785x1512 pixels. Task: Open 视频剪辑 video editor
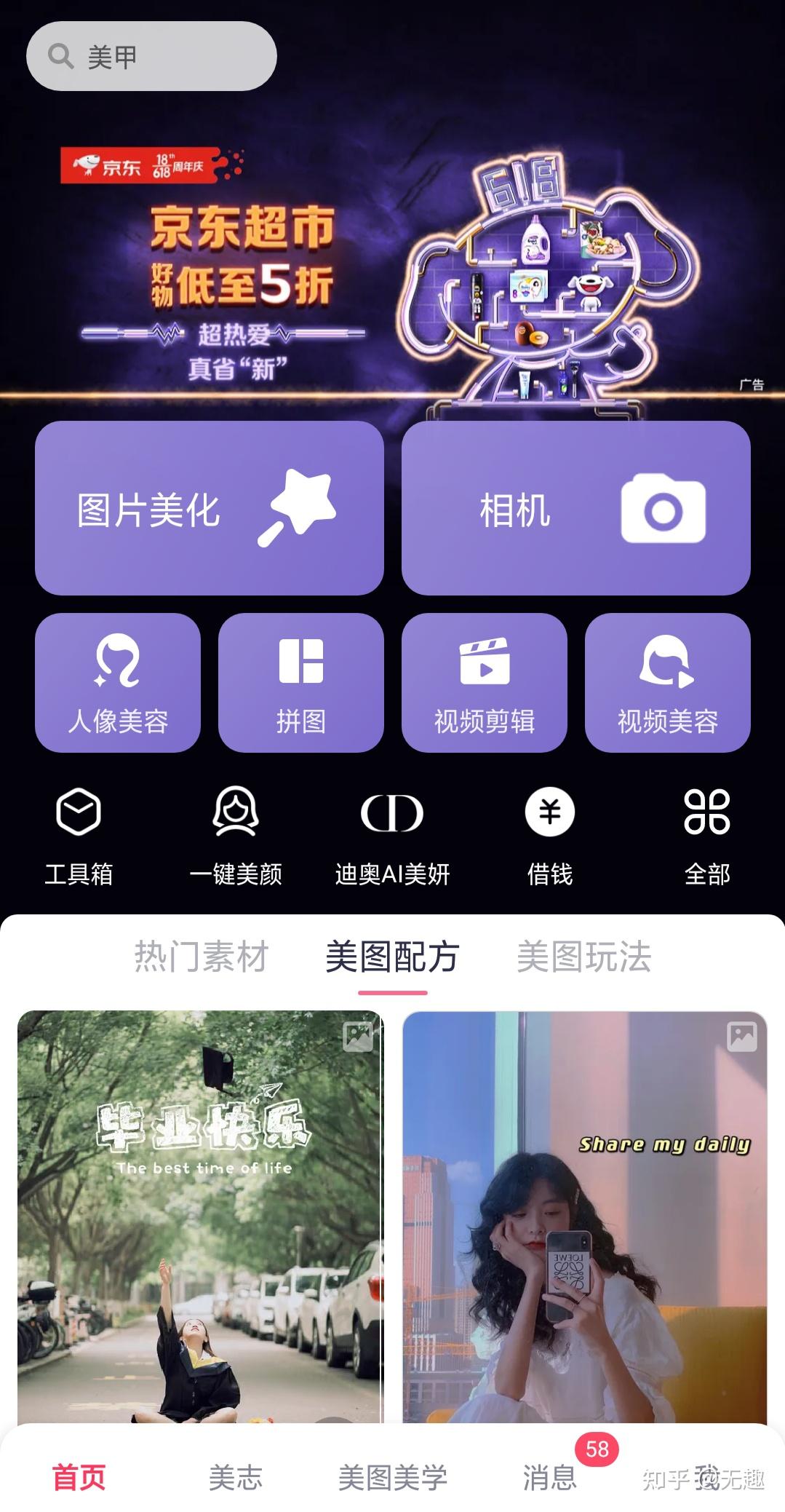(485, 683)
